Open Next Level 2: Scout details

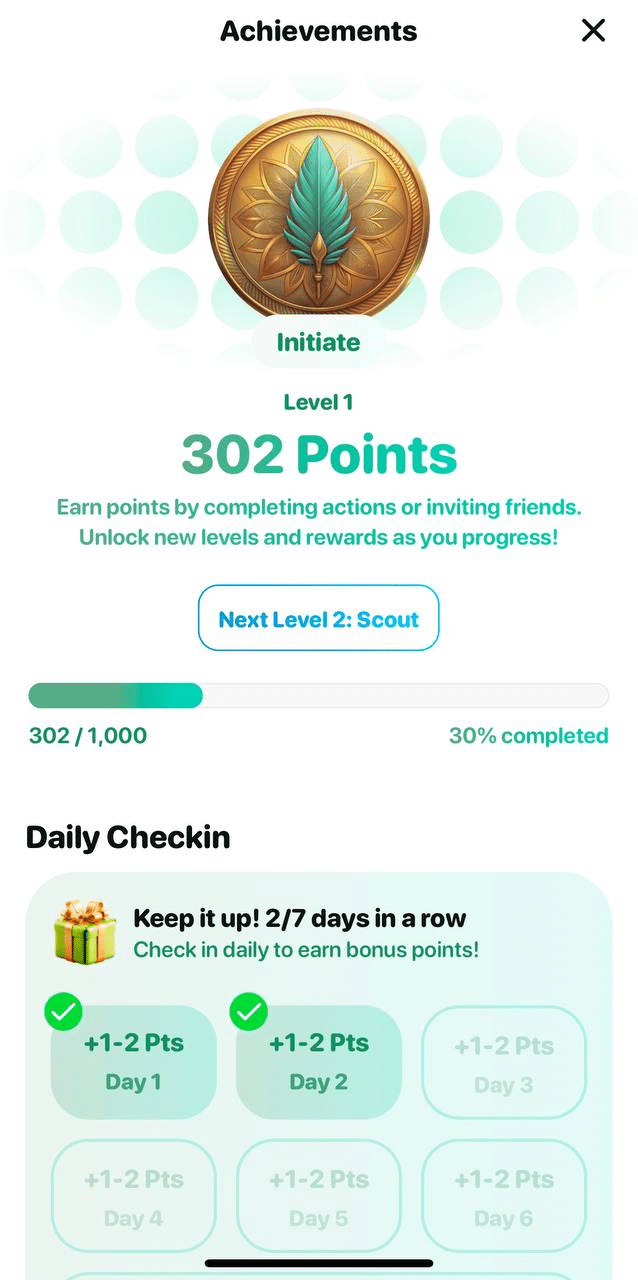(318, 619)
